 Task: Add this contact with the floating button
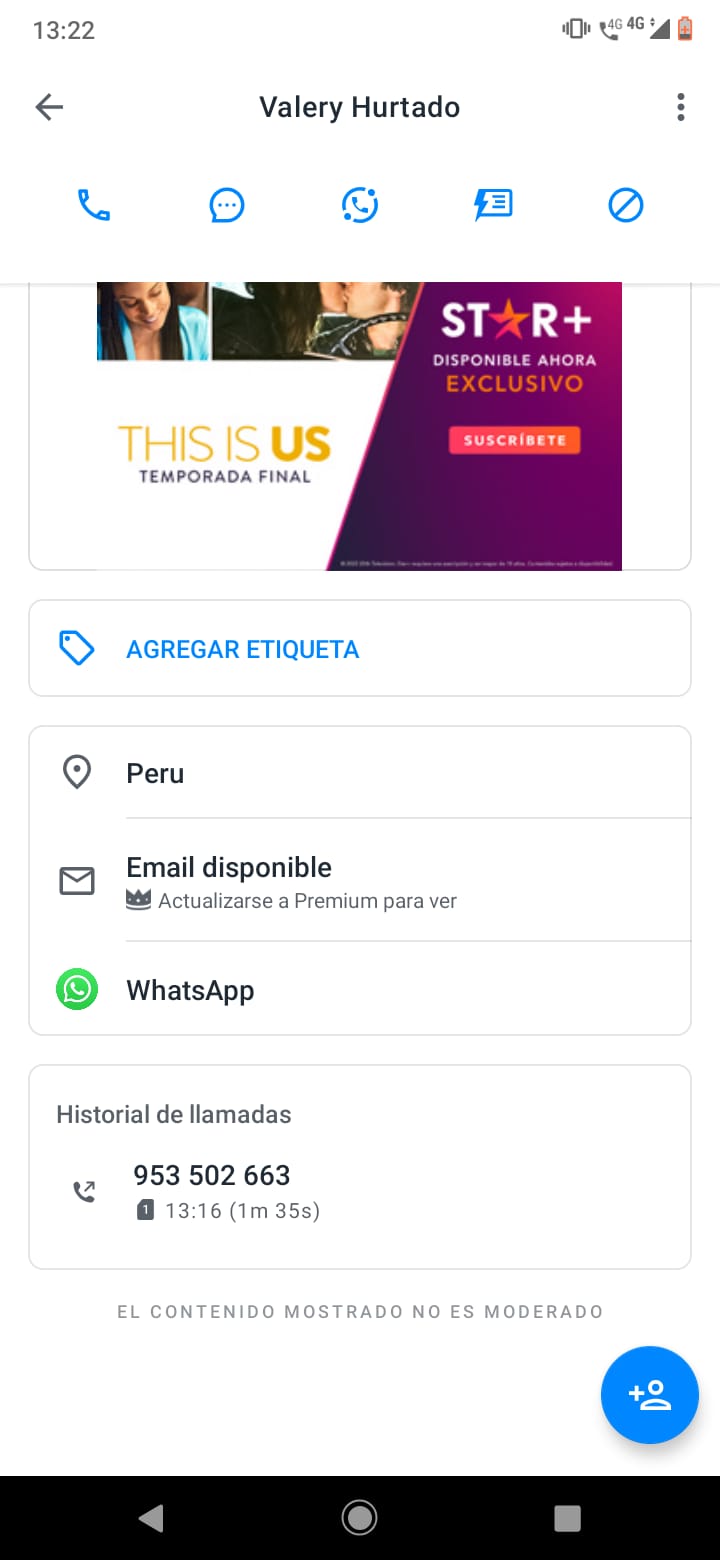[x=650, y=1395]
